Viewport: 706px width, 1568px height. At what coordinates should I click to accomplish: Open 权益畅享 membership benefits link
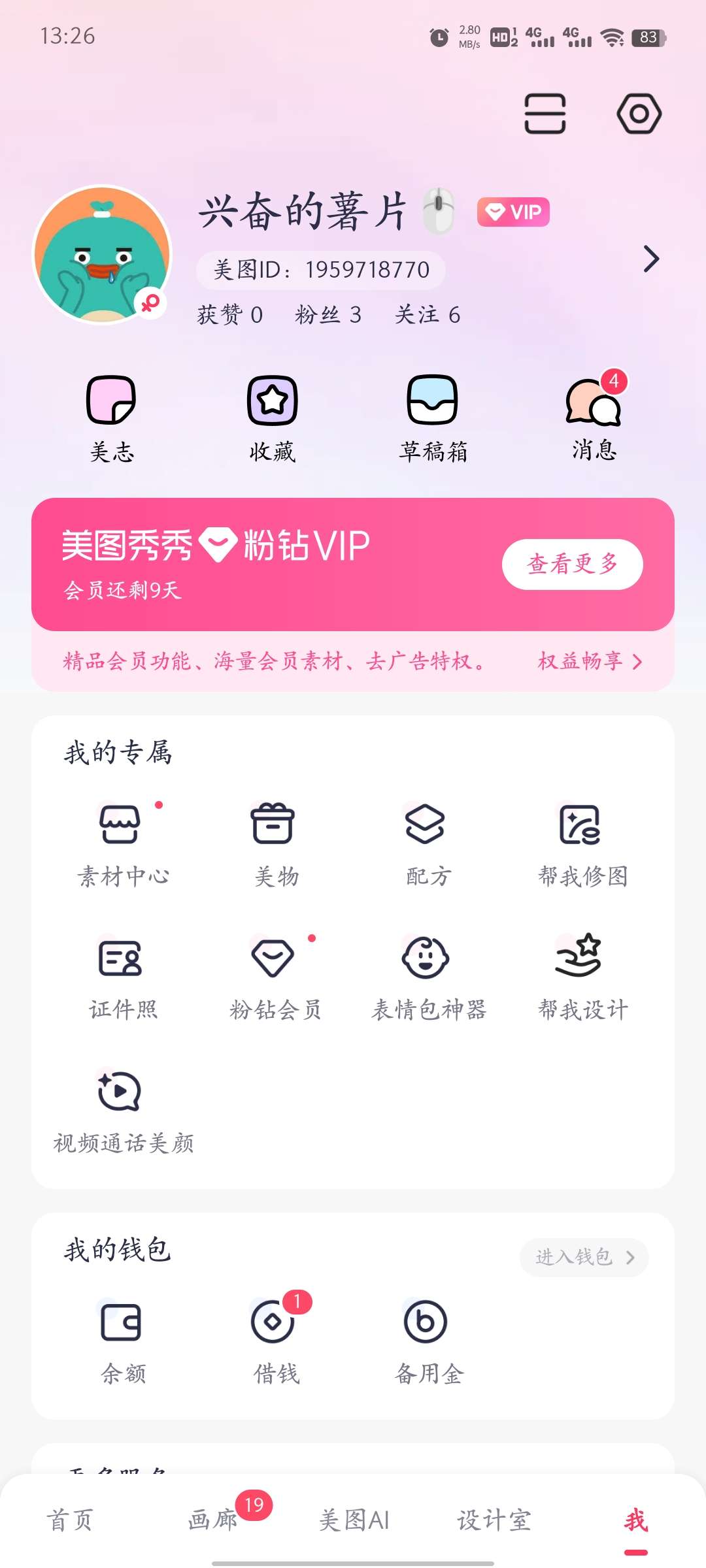coord(590,661)
